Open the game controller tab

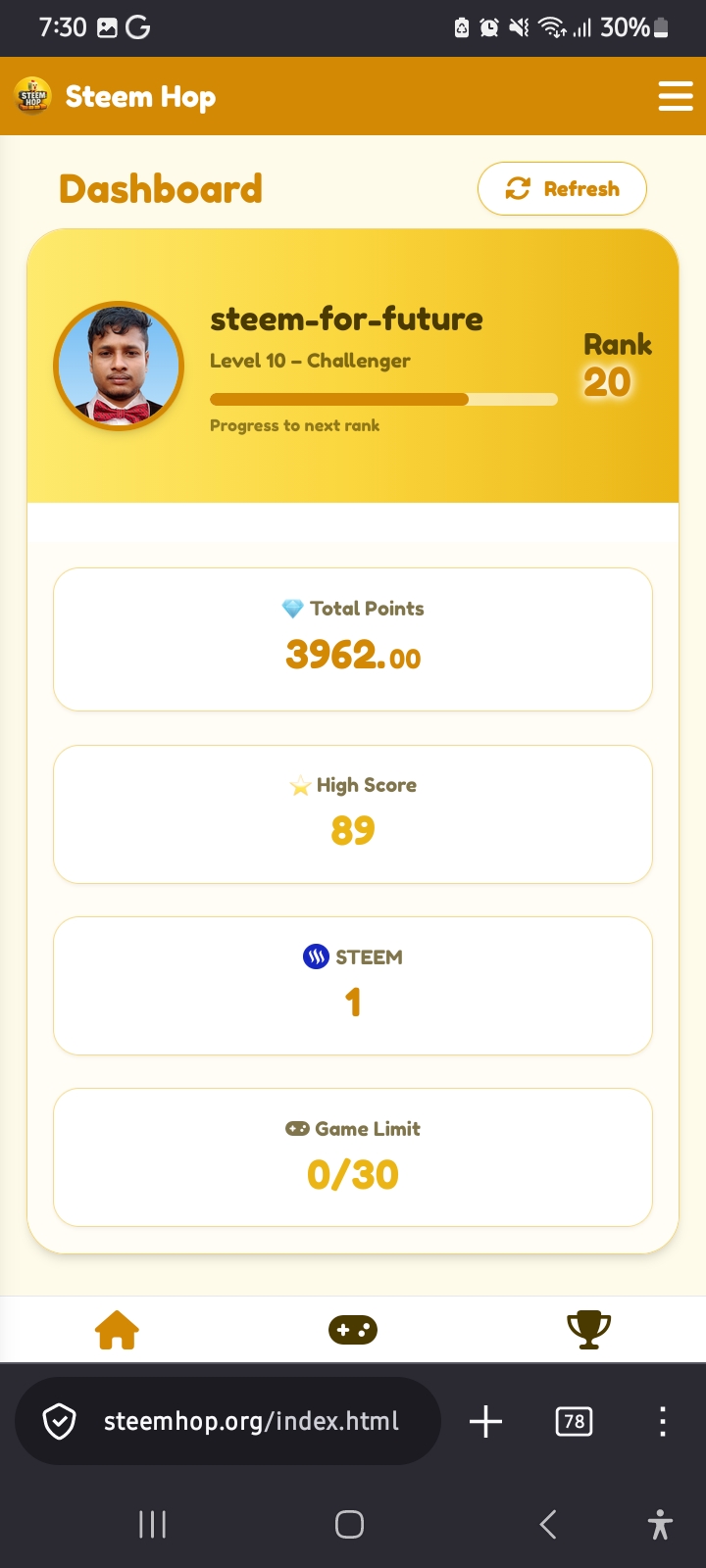pos(353,1330)
